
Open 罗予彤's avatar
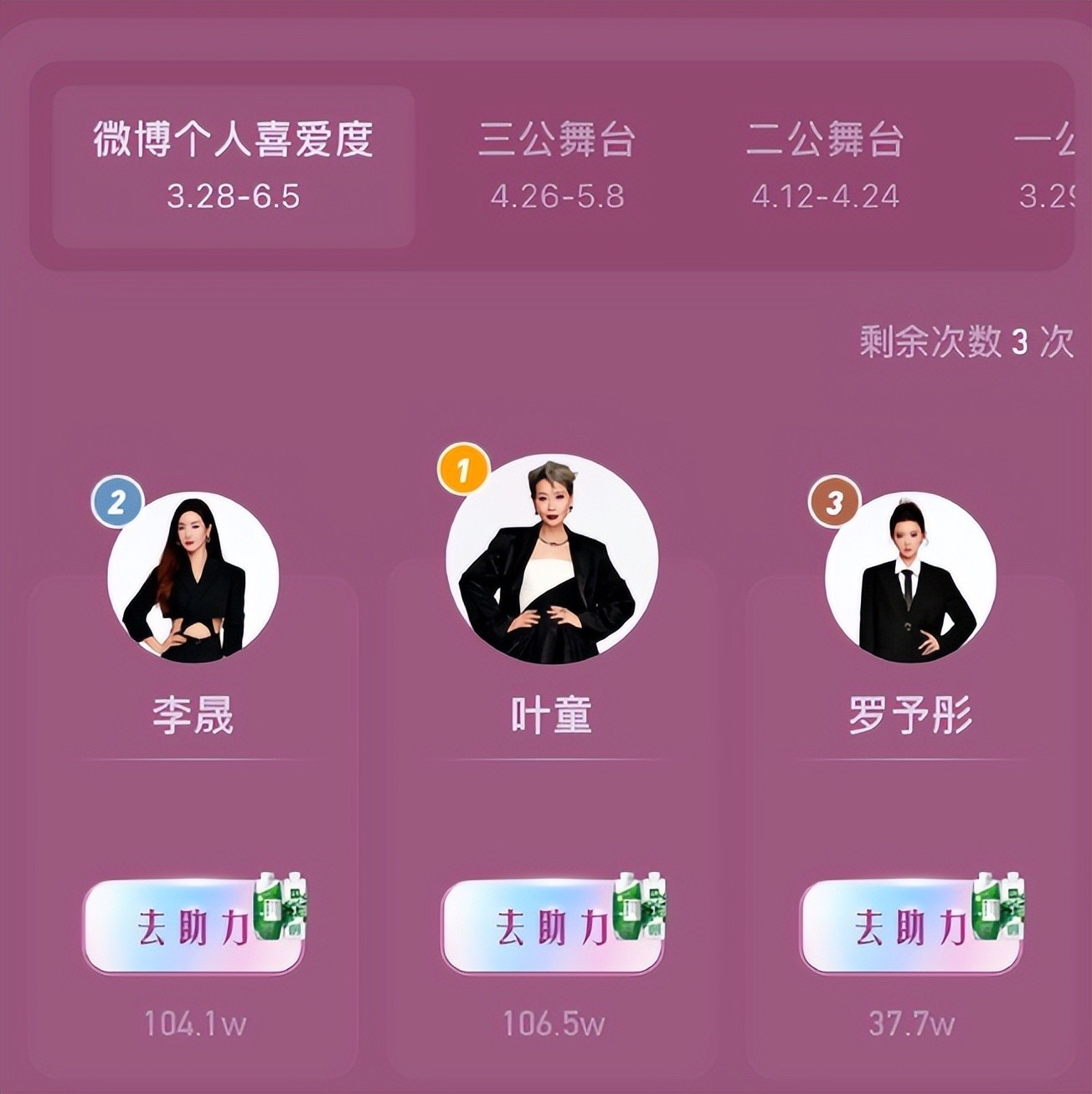tap(910, 577)
